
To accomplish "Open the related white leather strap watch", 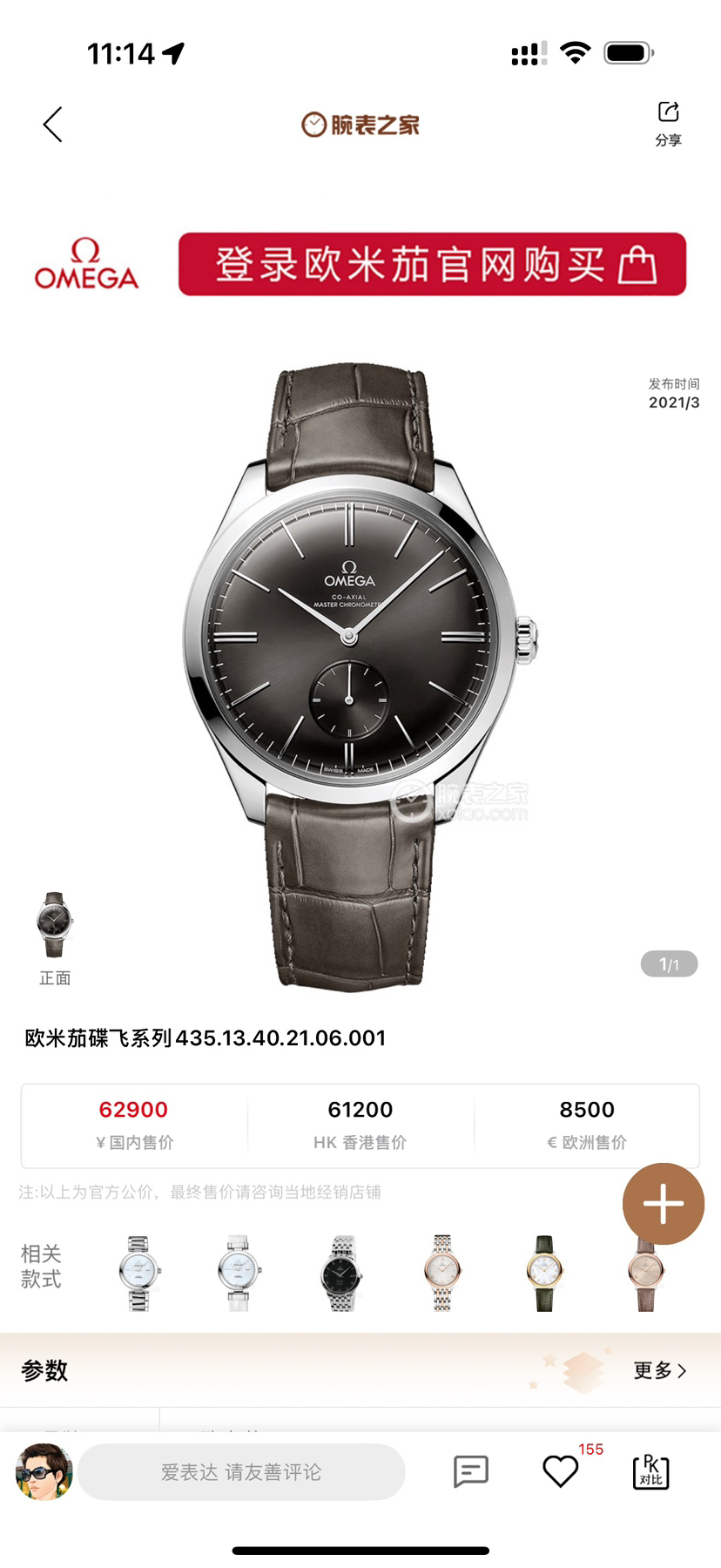I will (x=239, y=1273).
